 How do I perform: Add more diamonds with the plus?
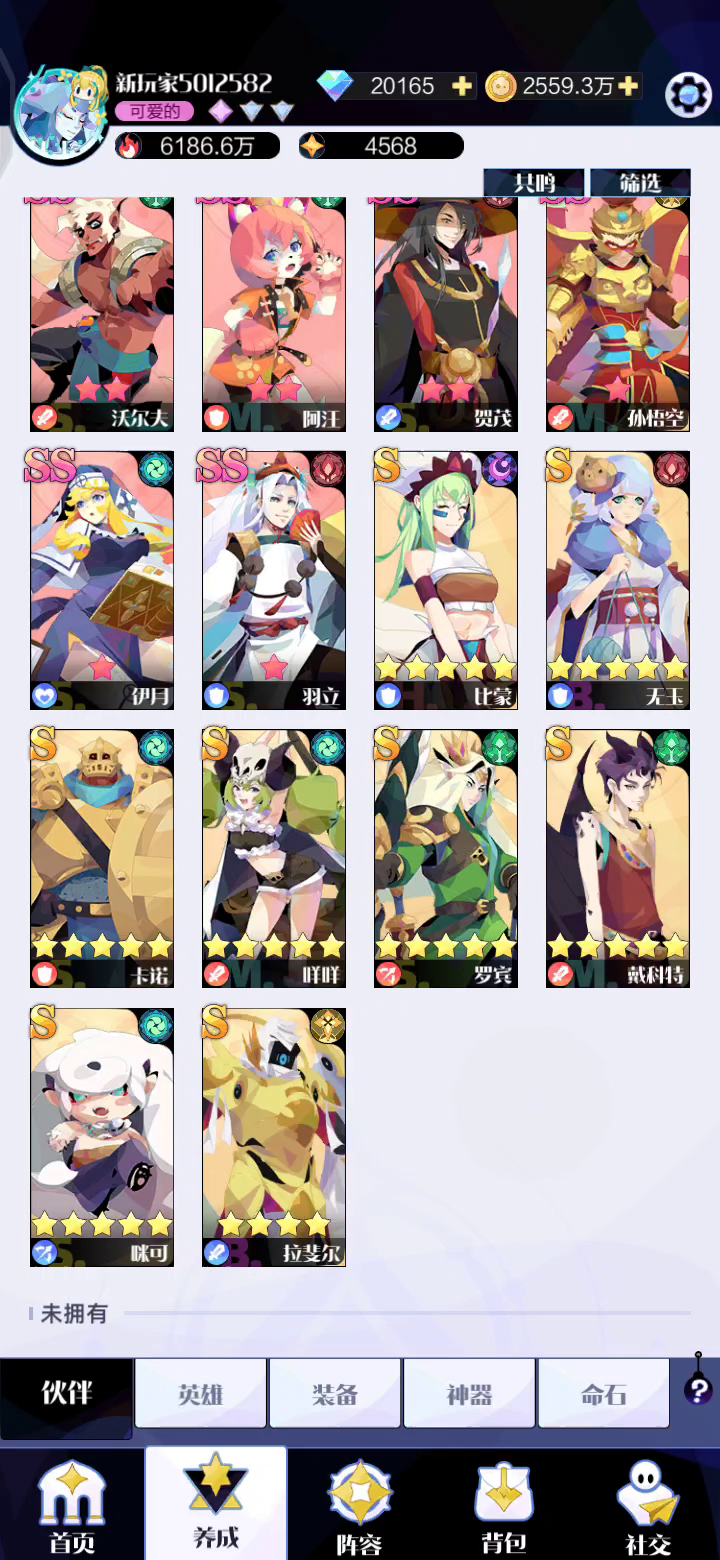[x=462, y=86]
